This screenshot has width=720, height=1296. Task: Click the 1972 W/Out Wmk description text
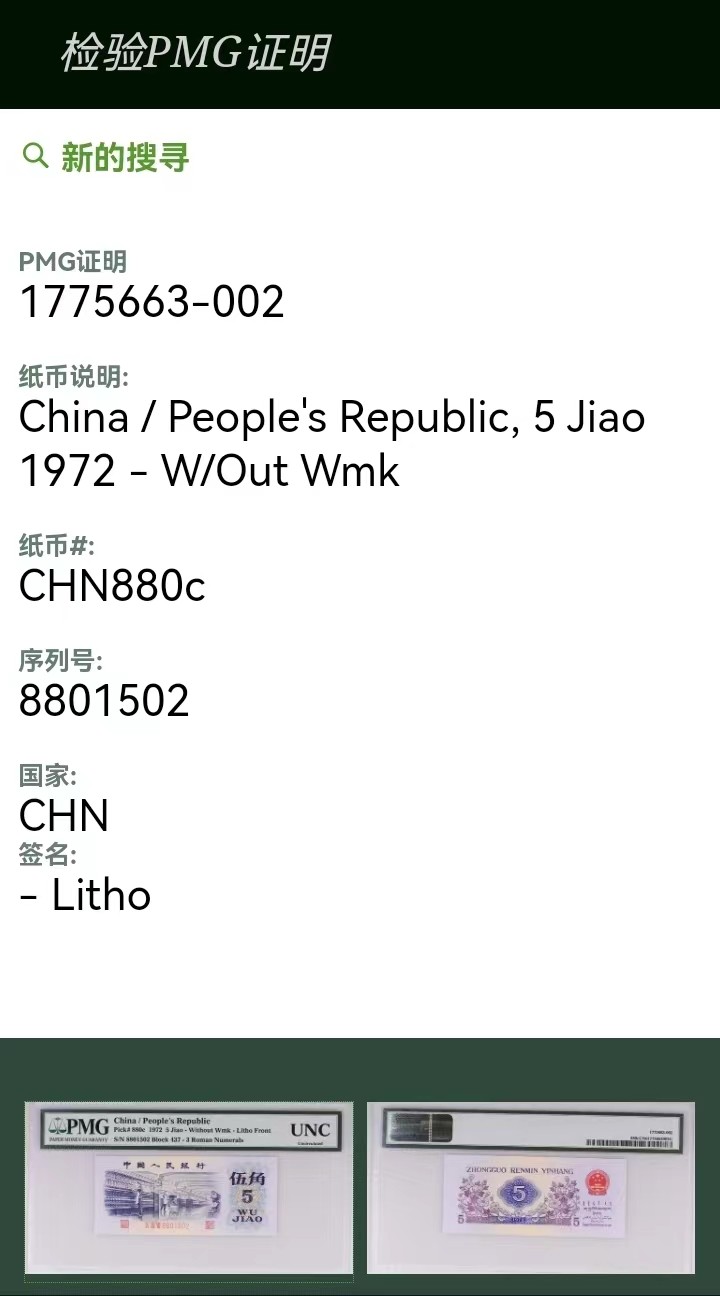pos(208,470)
